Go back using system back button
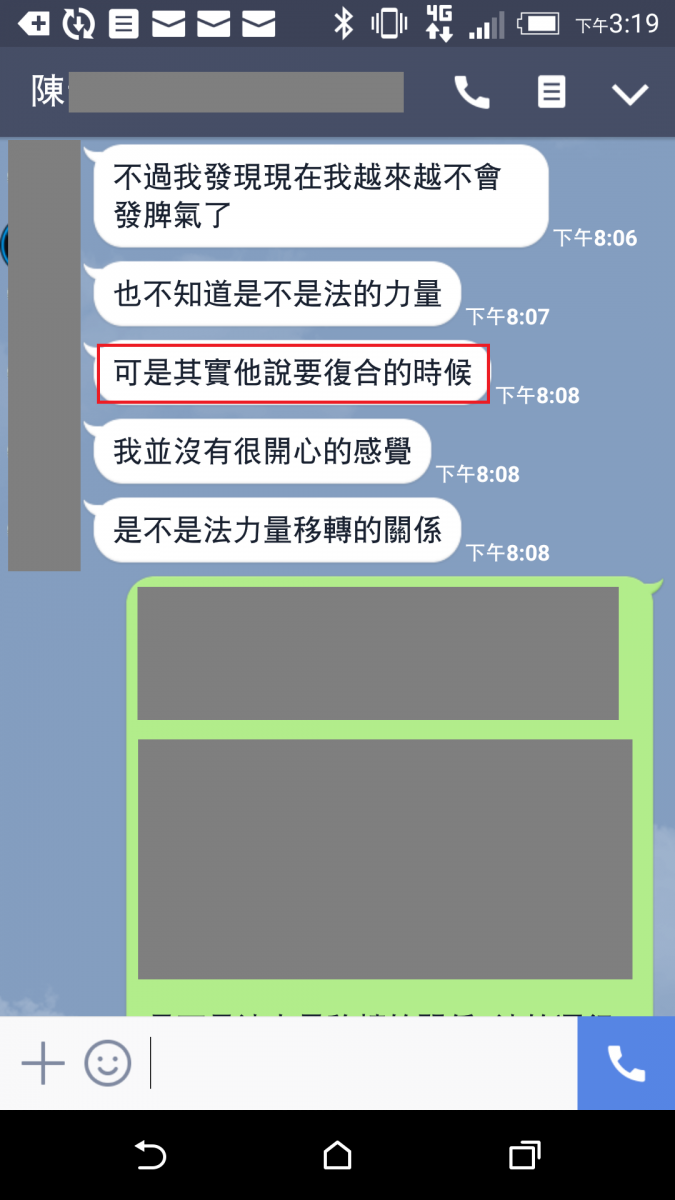Image resolution: width=675 pixels, height=1200 pixels. pyautogui.click(x=150, y=1156)
